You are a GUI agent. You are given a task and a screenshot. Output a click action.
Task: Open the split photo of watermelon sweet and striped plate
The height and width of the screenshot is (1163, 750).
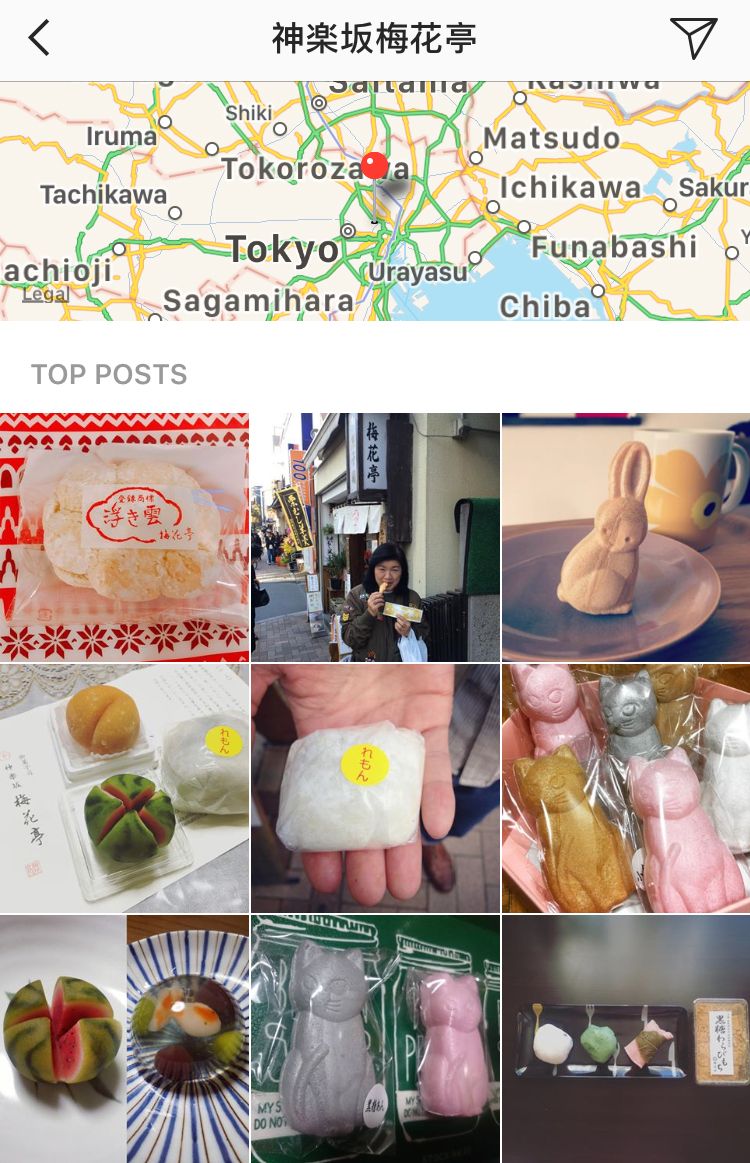click(124, 1039)
